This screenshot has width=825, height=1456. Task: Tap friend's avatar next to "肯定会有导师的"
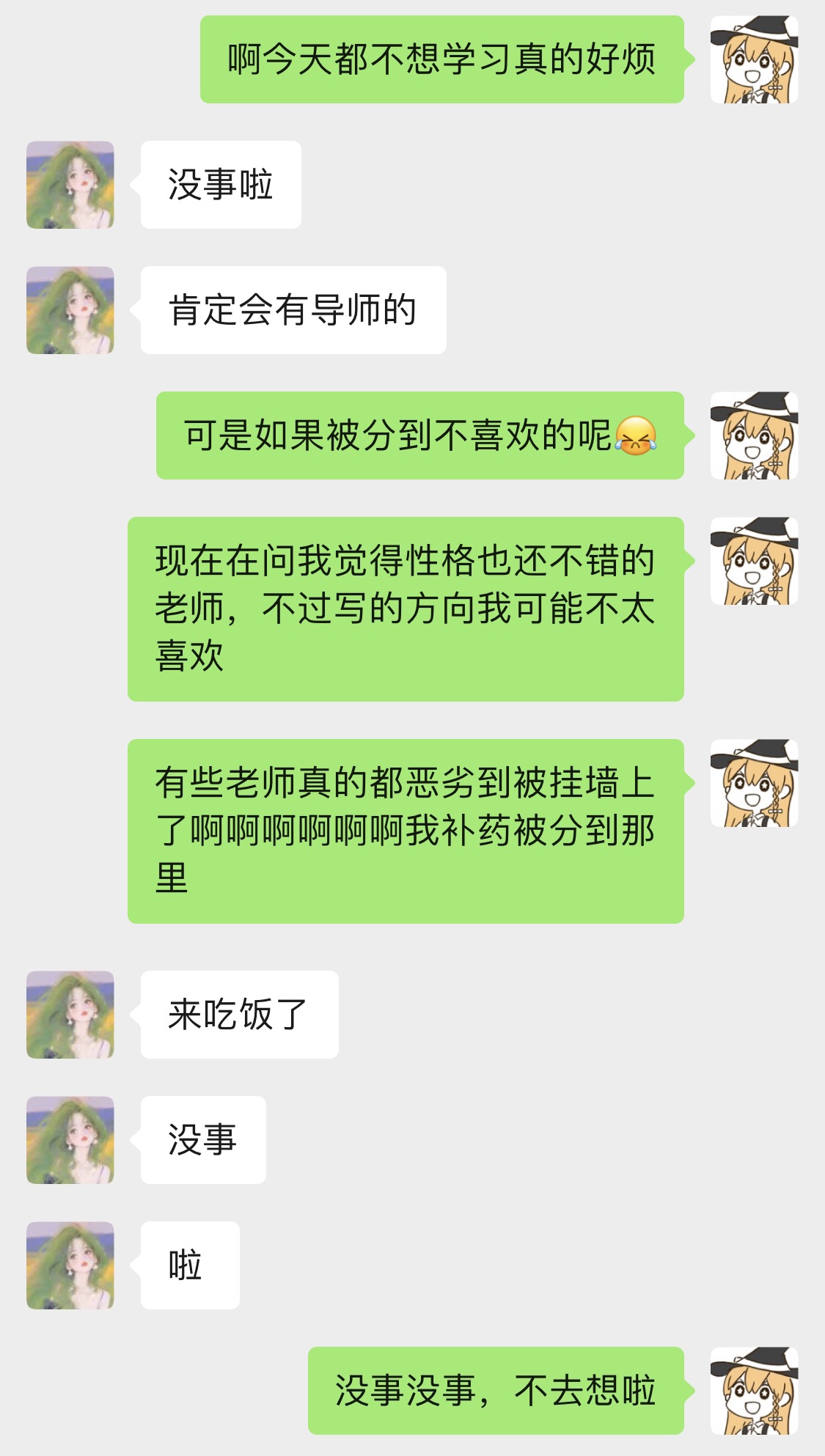(x=70, y=310)
